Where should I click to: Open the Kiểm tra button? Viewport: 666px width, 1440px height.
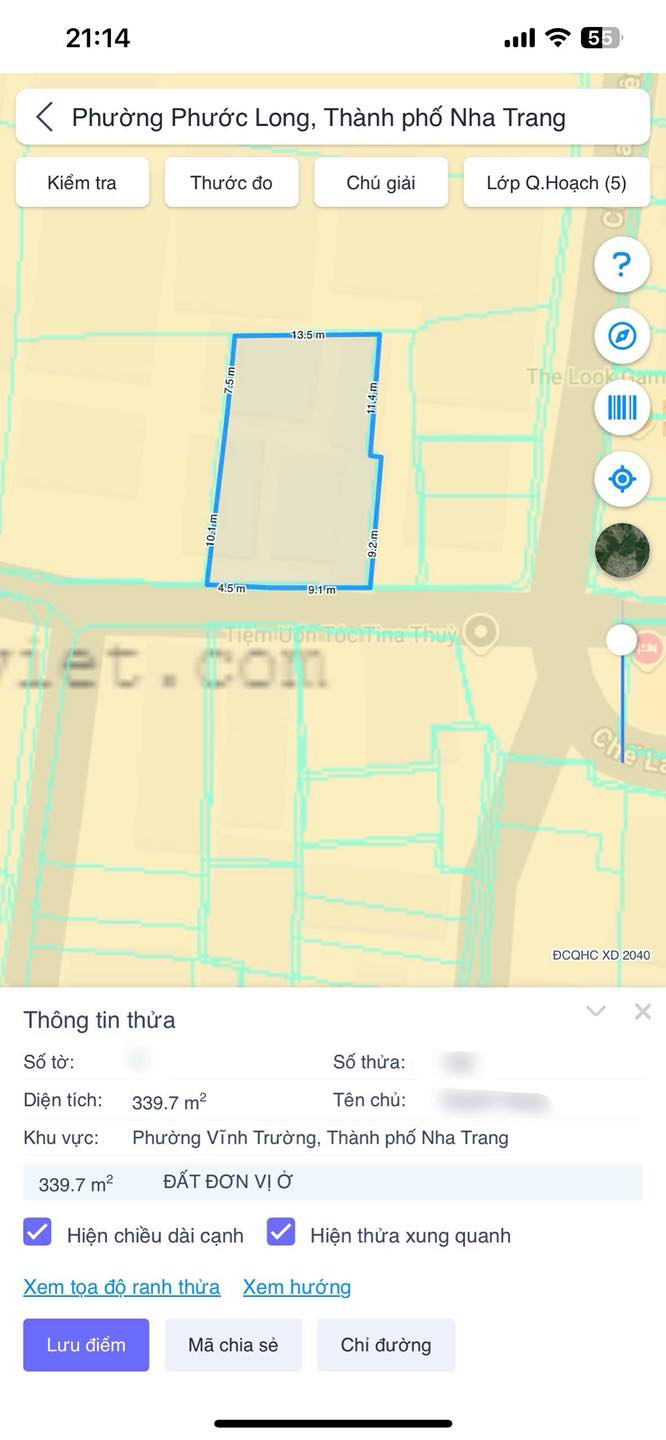pos(82,183)
